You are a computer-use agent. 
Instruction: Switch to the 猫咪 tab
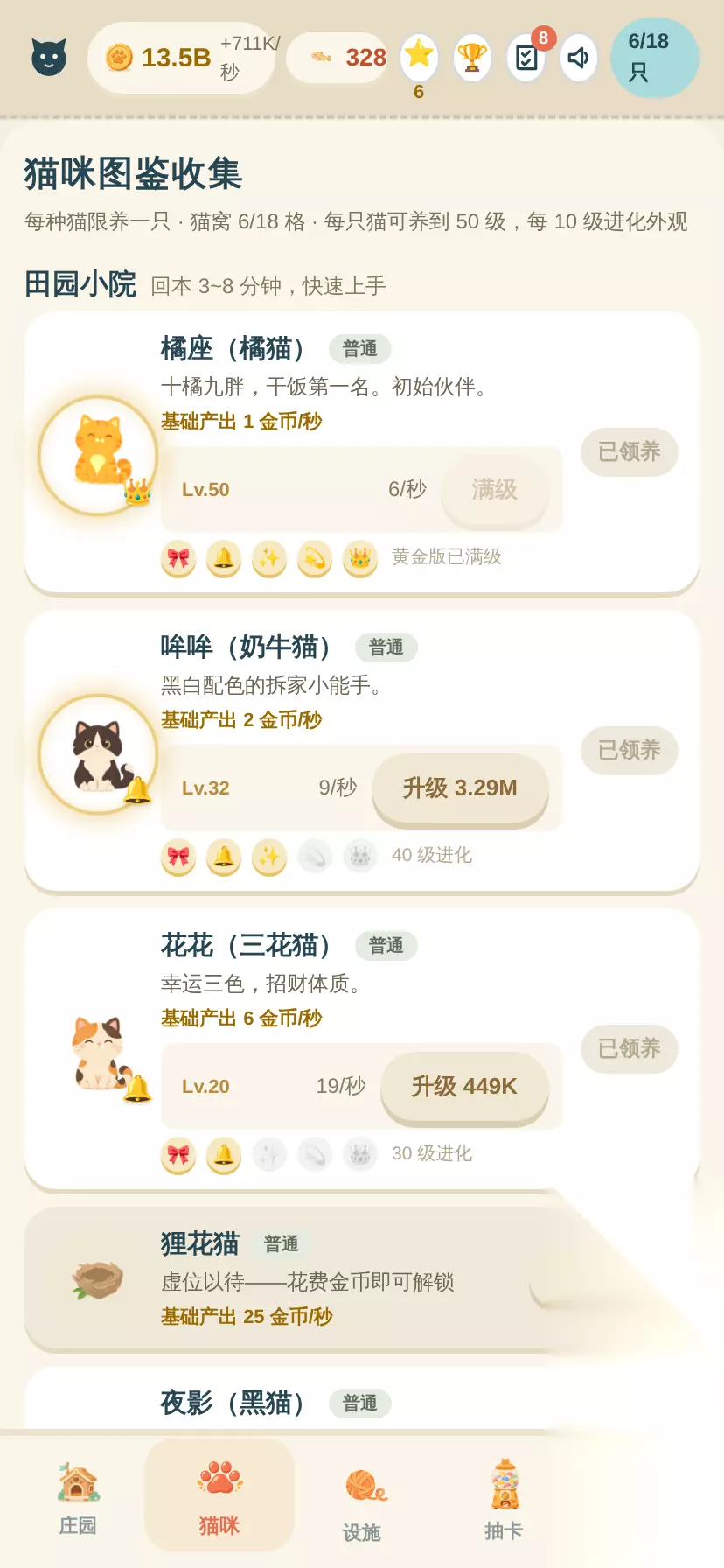pyautogui.click(x=219, y=1498)
